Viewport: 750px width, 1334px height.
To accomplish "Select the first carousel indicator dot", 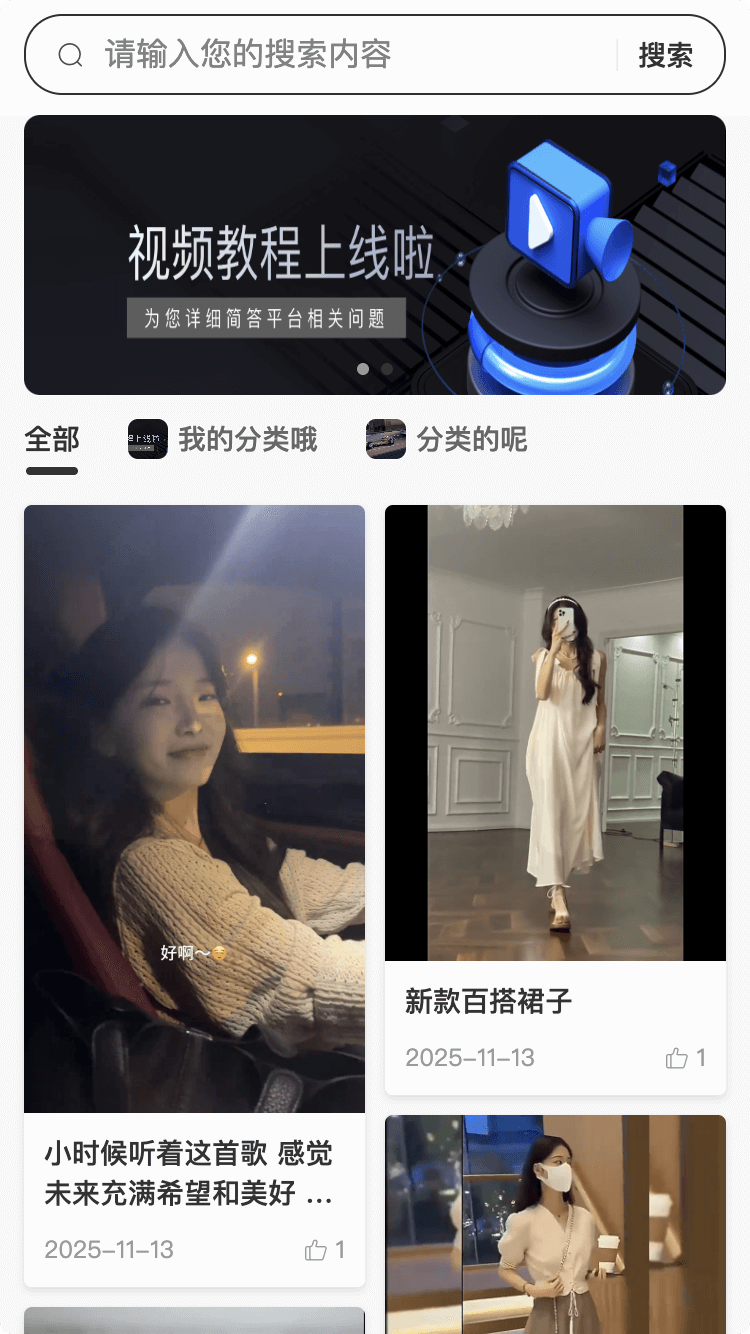I will click(363, 369).
